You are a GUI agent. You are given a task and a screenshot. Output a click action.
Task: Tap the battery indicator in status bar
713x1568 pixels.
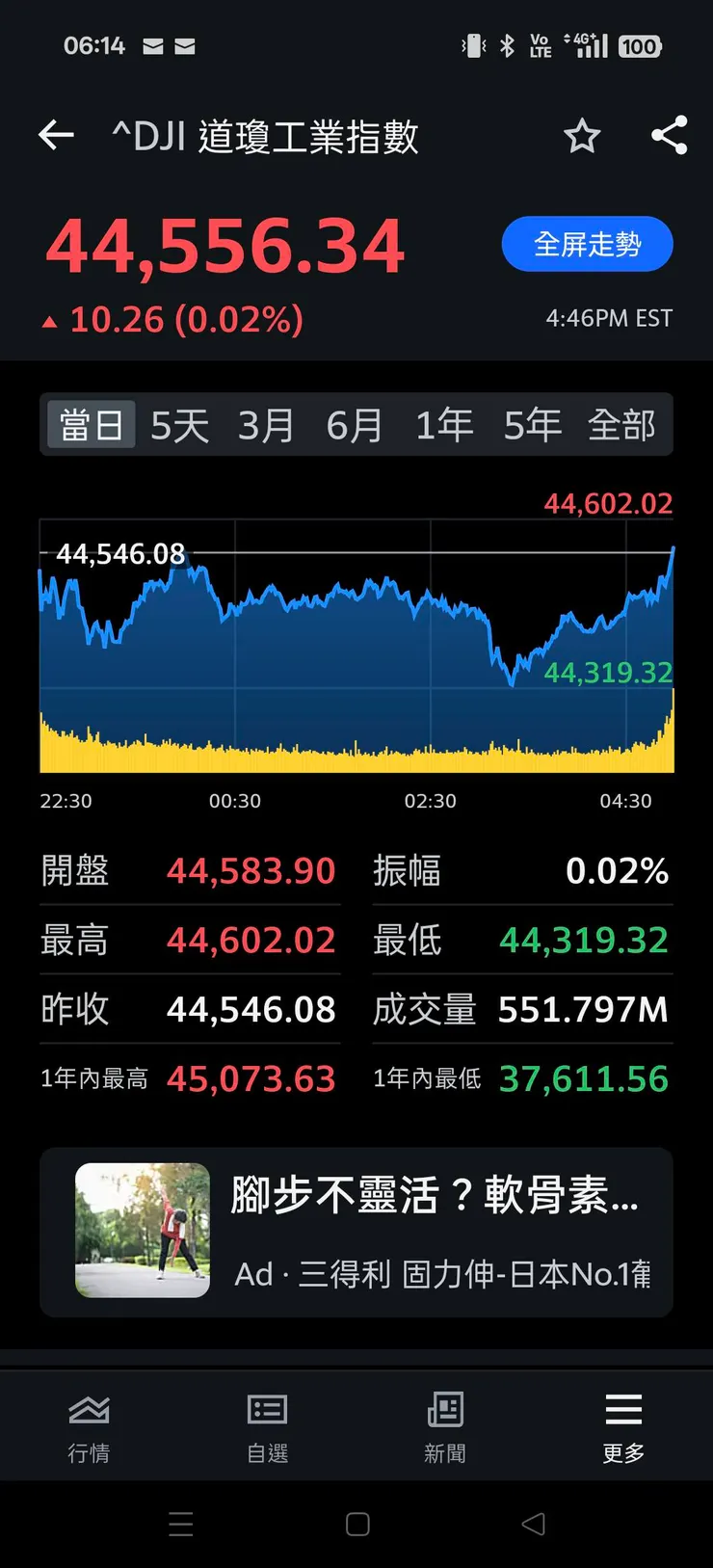[639, 46]
